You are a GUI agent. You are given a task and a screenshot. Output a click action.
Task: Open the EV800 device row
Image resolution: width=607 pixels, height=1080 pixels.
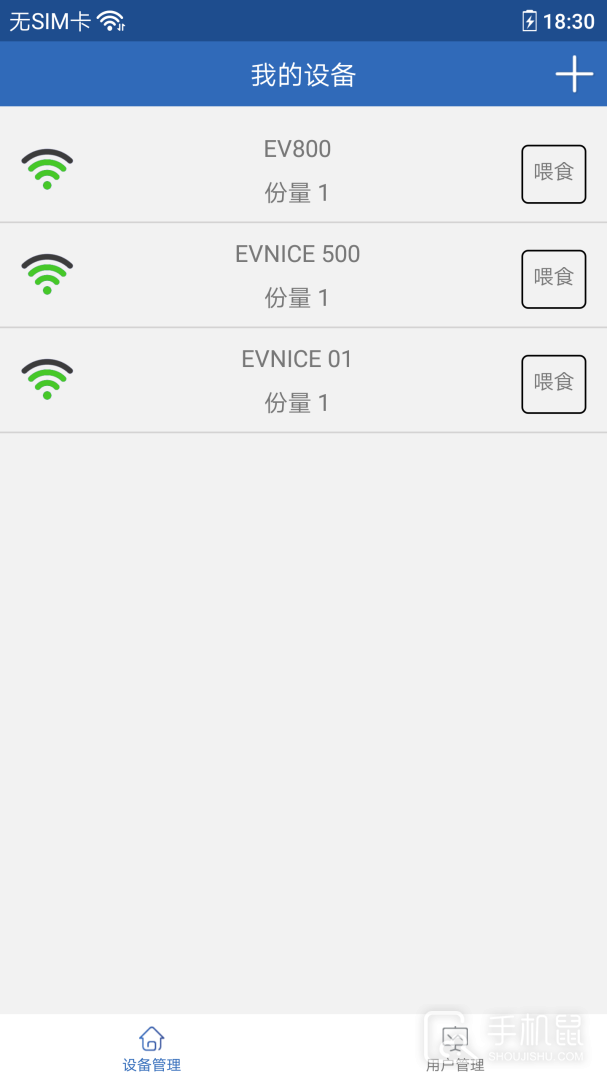click(303, 169)
